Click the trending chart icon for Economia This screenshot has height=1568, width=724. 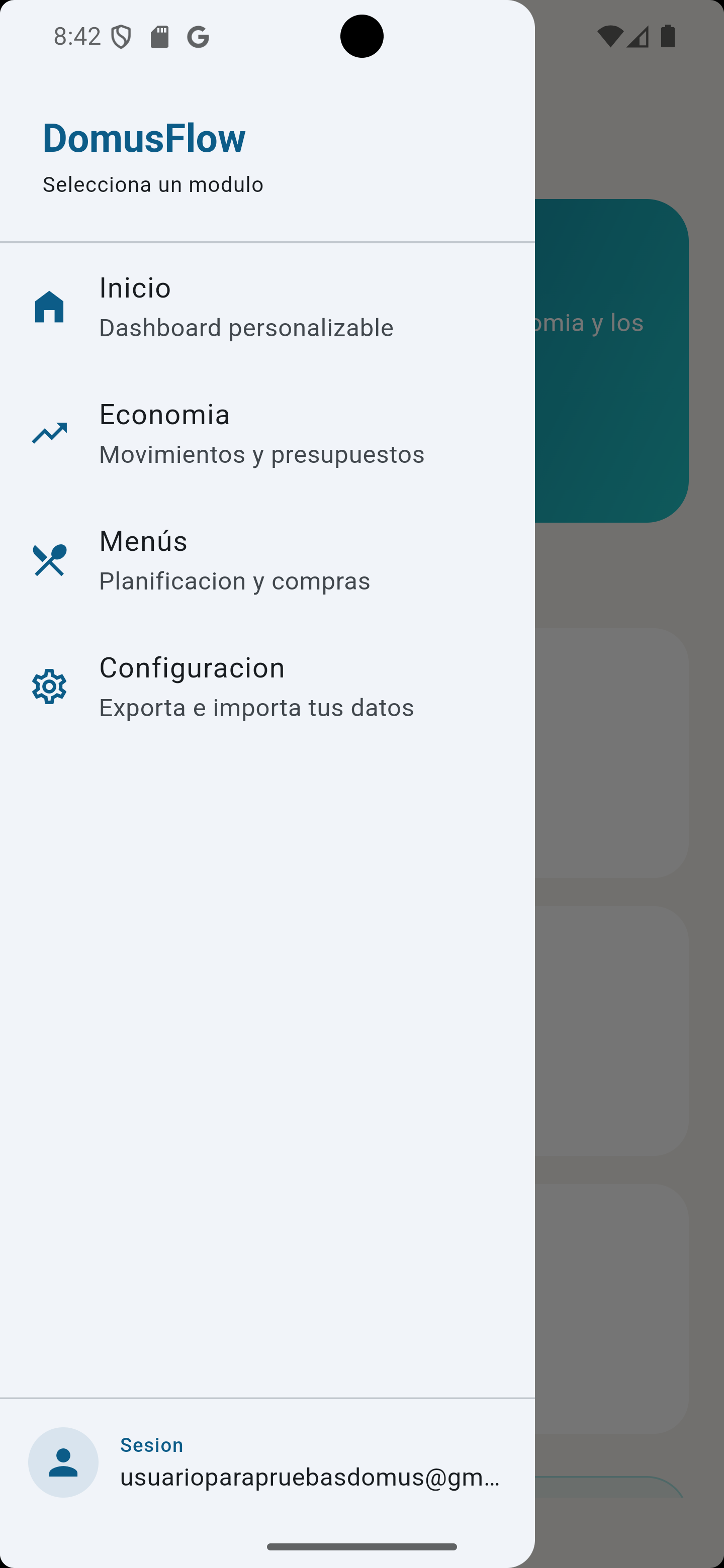(50, 432)
